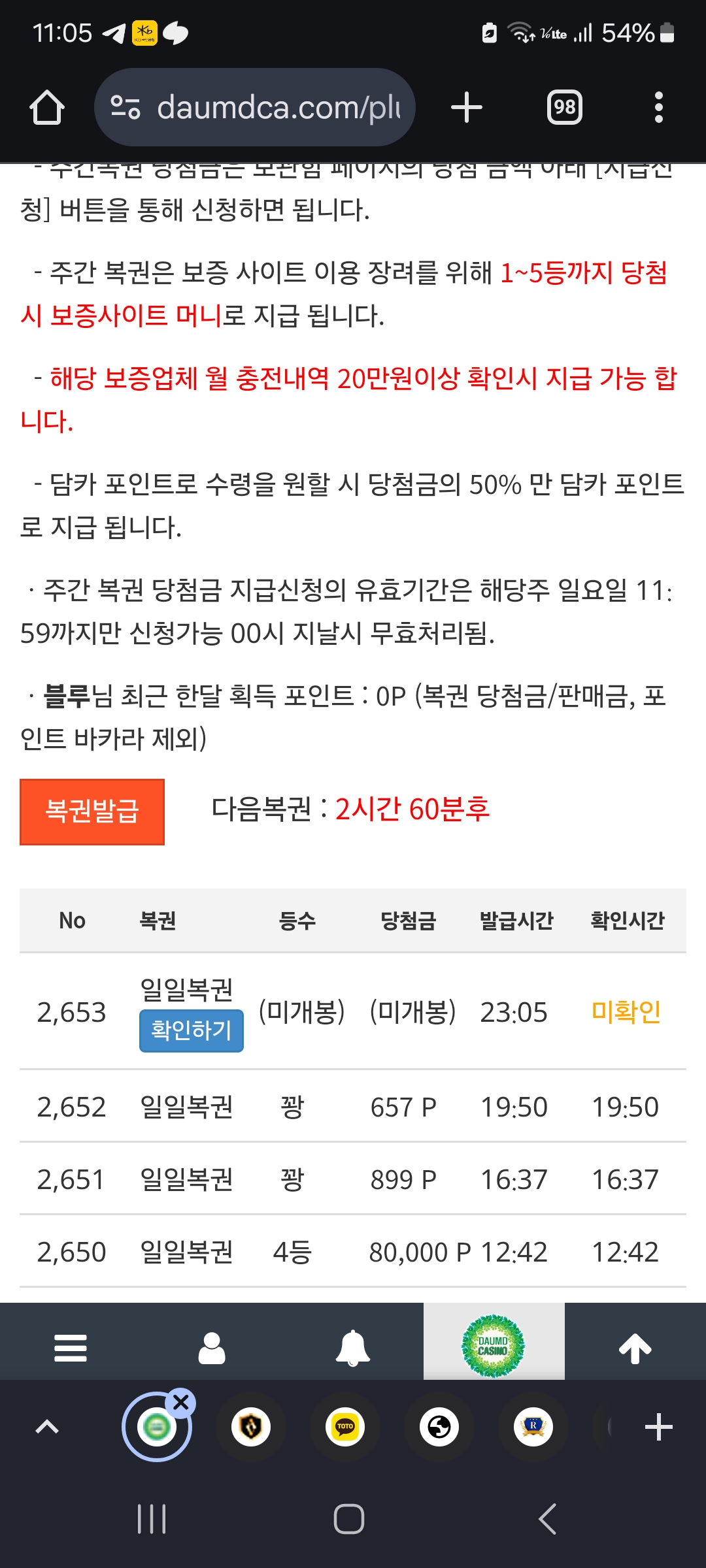Close the active tab thumbnail
This screenshot has width=706, height=1568.
tap(181, 1402)
